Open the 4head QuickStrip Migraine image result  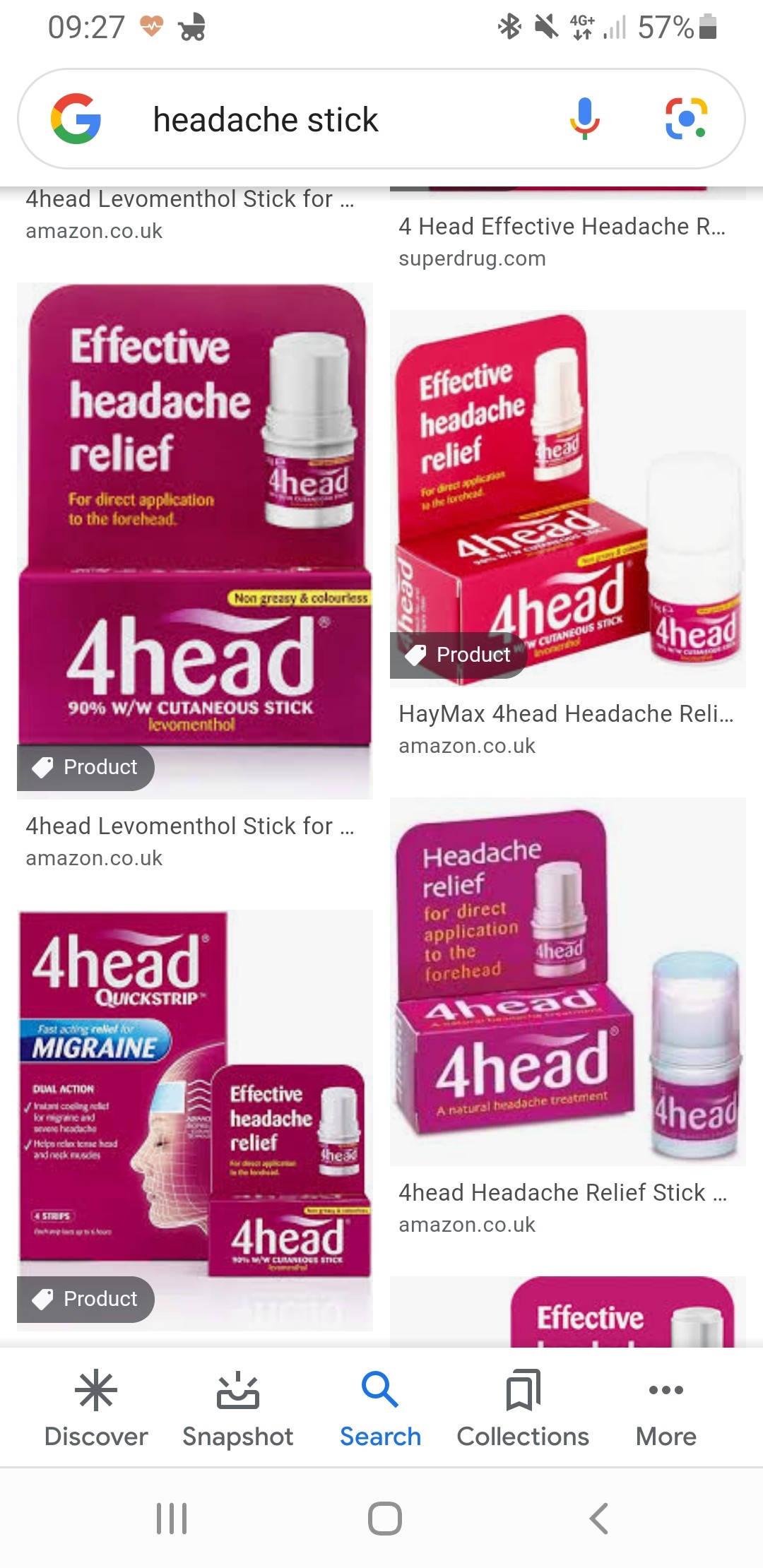point(194,1119)
